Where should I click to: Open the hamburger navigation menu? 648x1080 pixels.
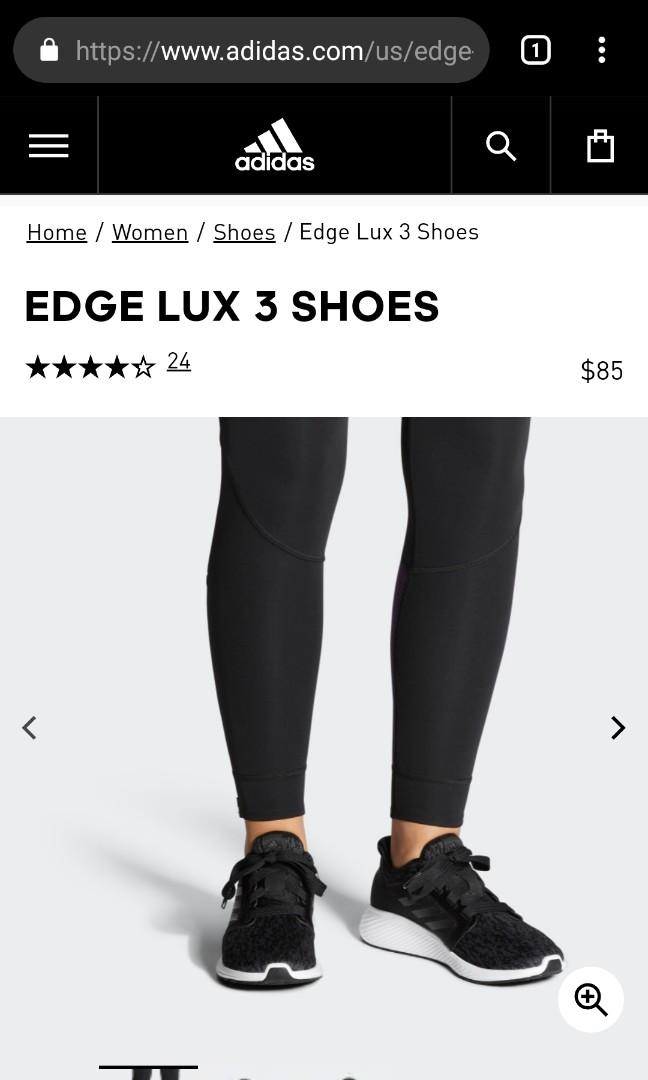[x=48, y=146]
